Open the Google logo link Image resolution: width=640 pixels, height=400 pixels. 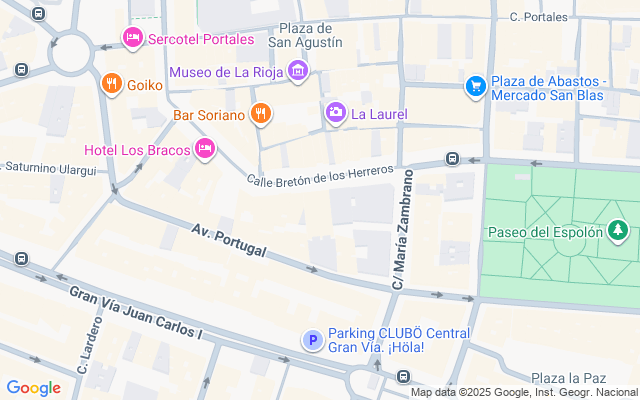[33, 388]
